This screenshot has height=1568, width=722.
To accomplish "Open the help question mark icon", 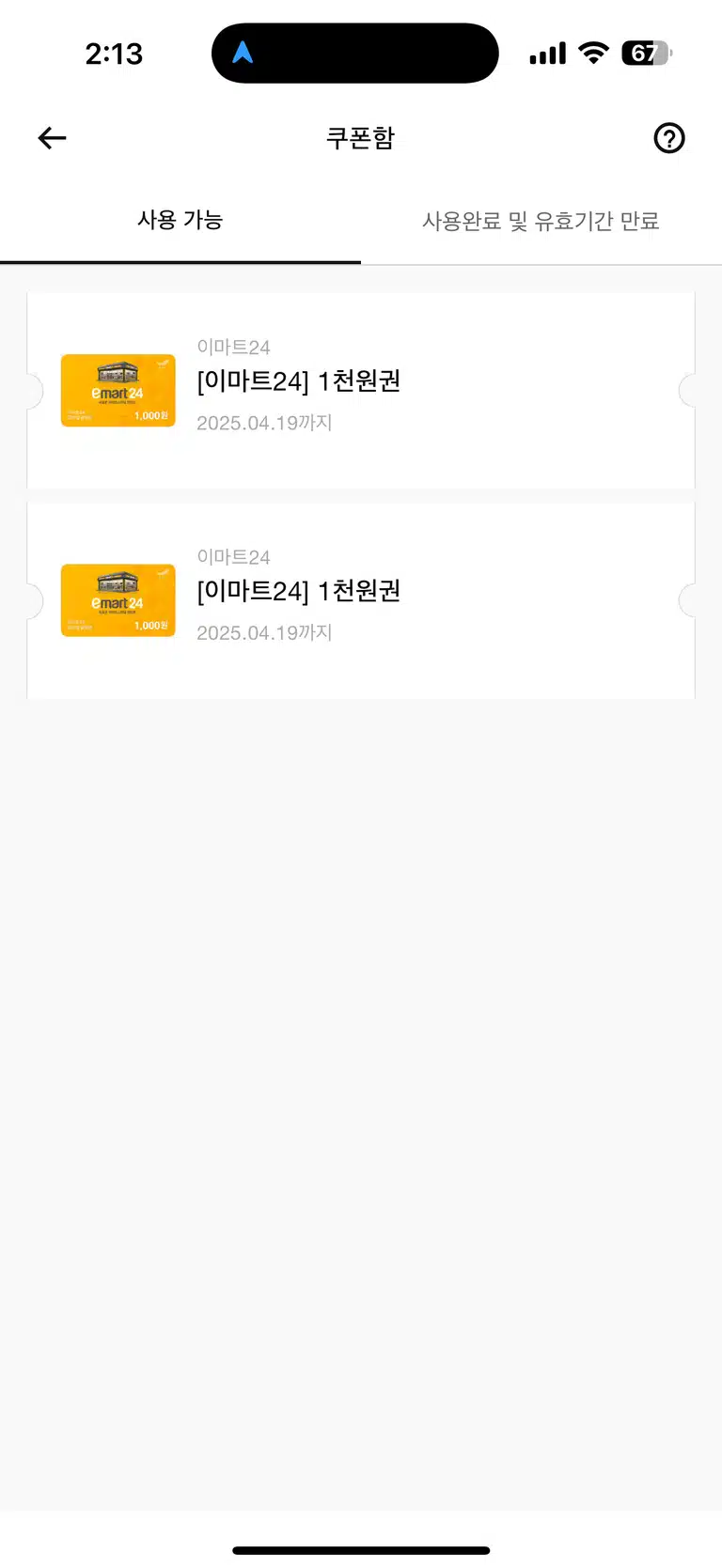I will (669, 138).
